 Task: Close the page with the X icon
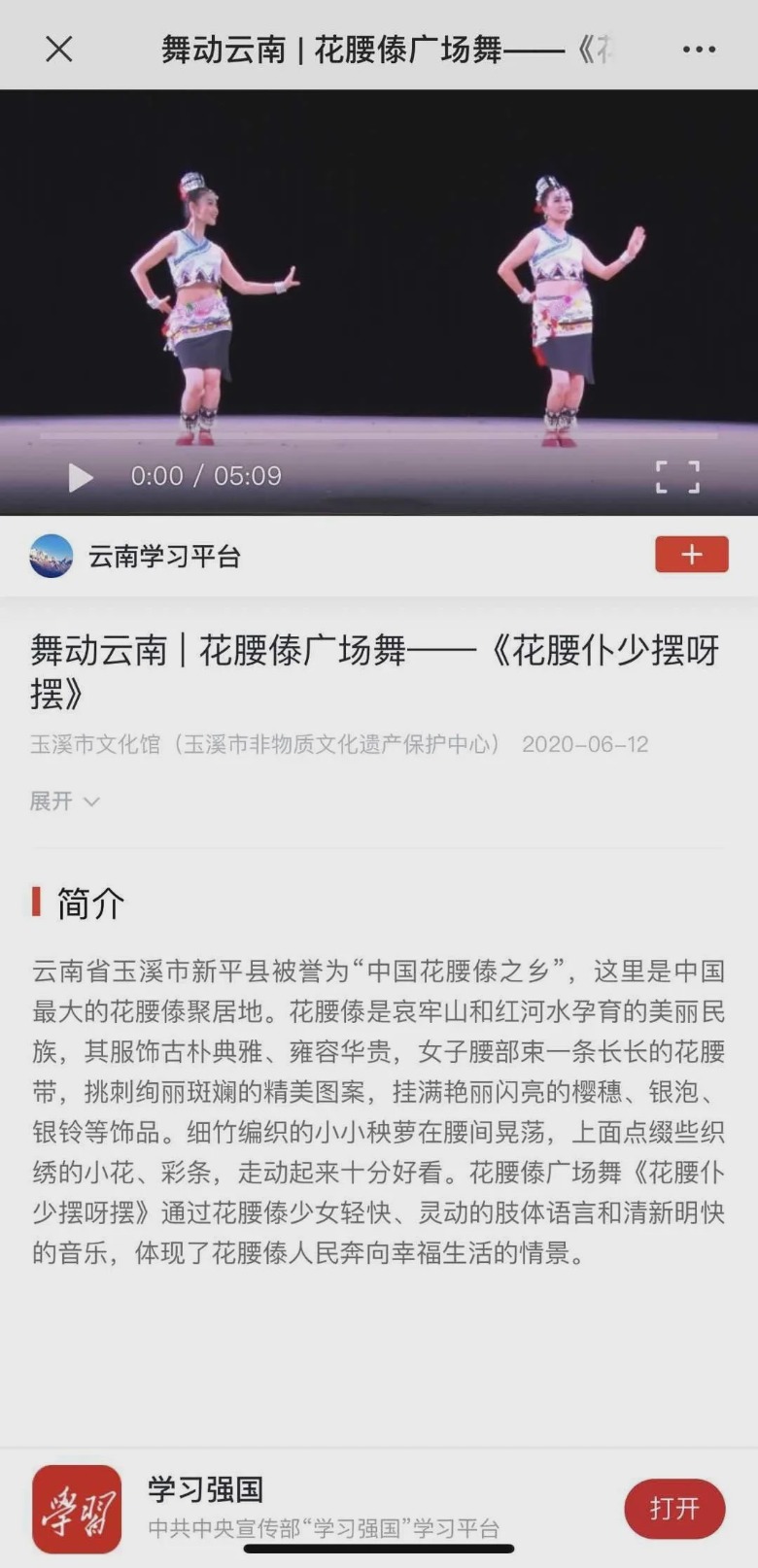[59, 49]
